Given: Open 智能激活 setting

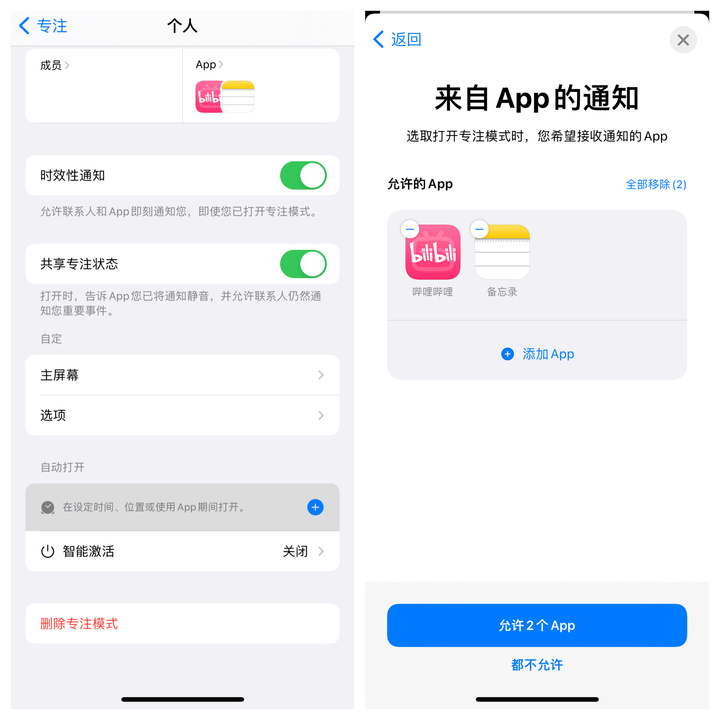Looking at the screenshot, I should pyautogui.click(x=182, y=551).
